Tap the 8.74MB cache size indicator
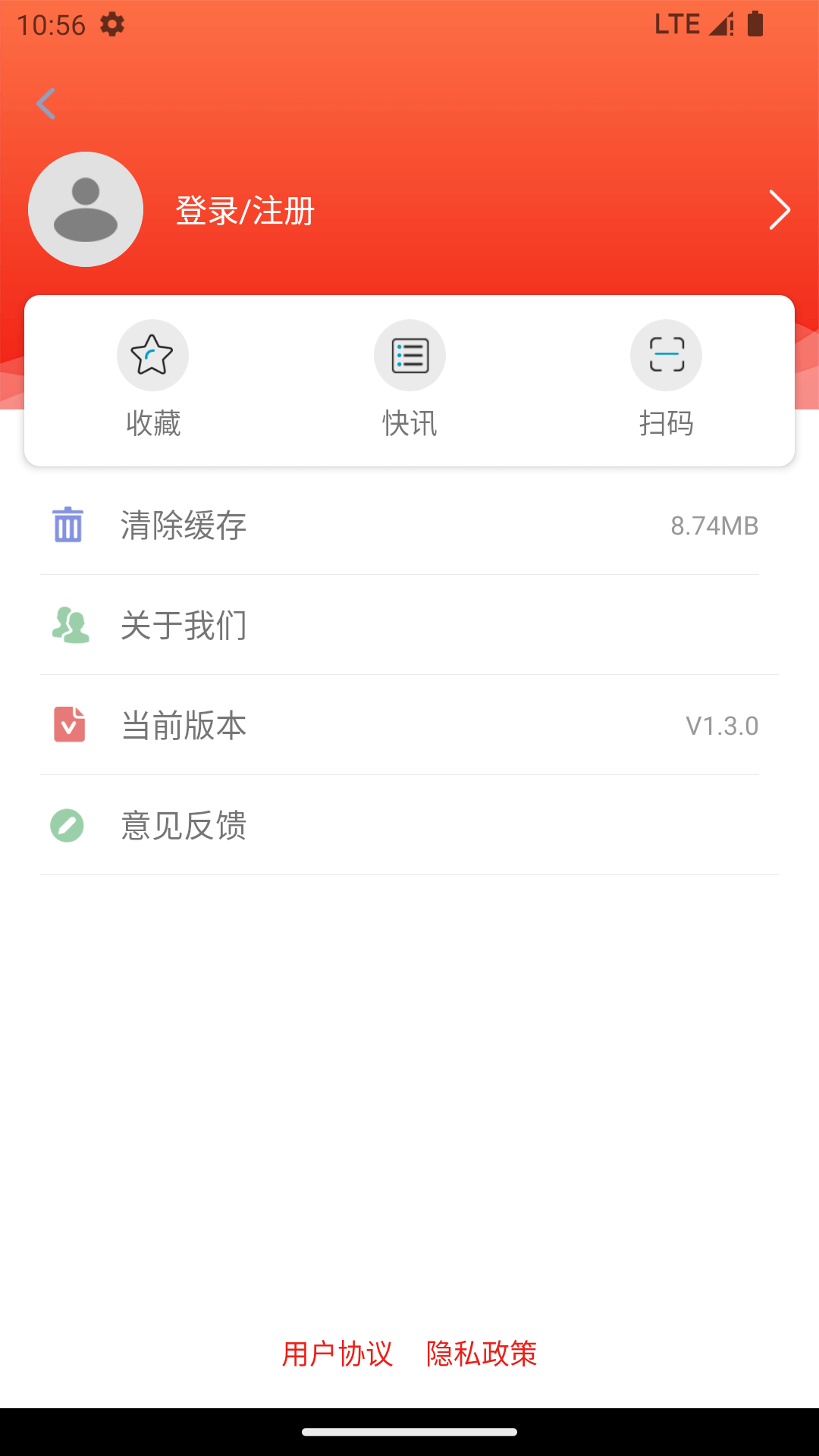819x1456 pixels. (714, 526)
